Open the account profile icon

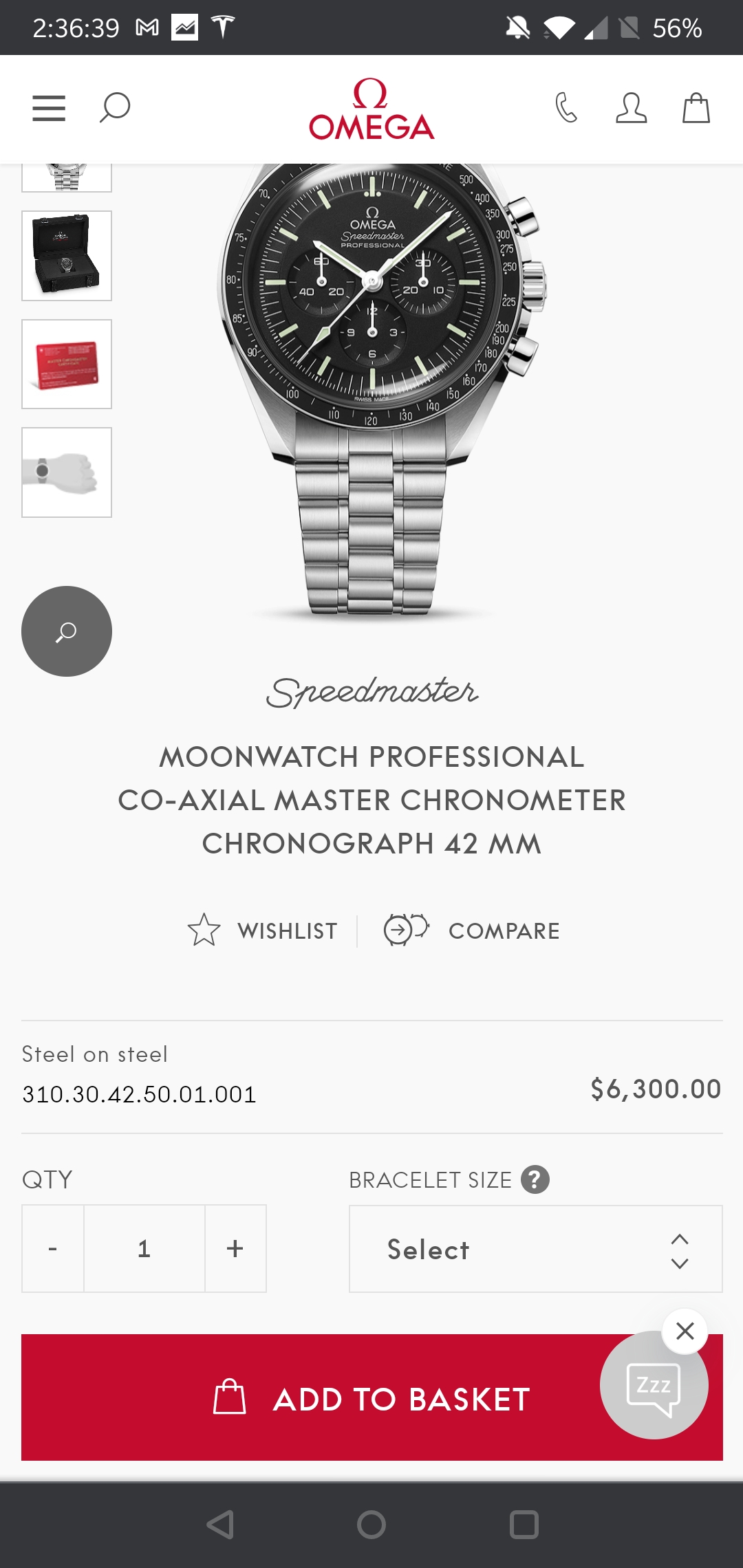tap(631, 108)
